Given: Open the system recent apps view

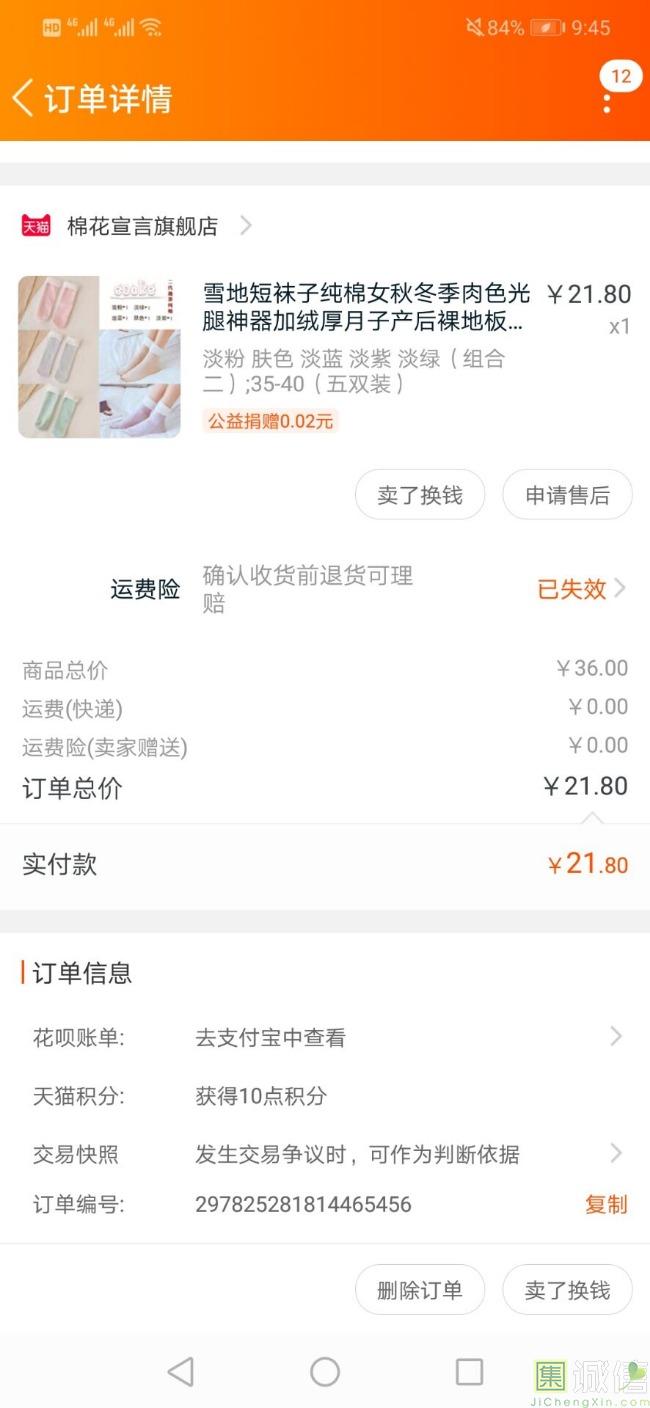Looking at the screenshot, I should (469, 1372).
